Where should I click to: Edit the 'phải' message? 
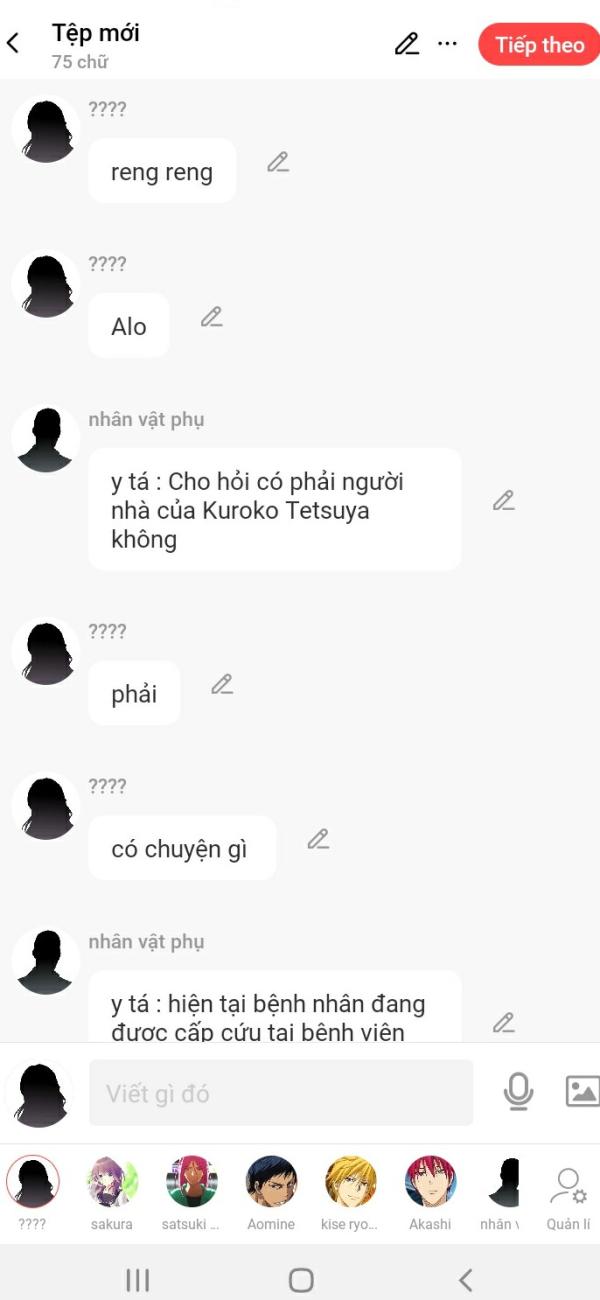[221, 684]
